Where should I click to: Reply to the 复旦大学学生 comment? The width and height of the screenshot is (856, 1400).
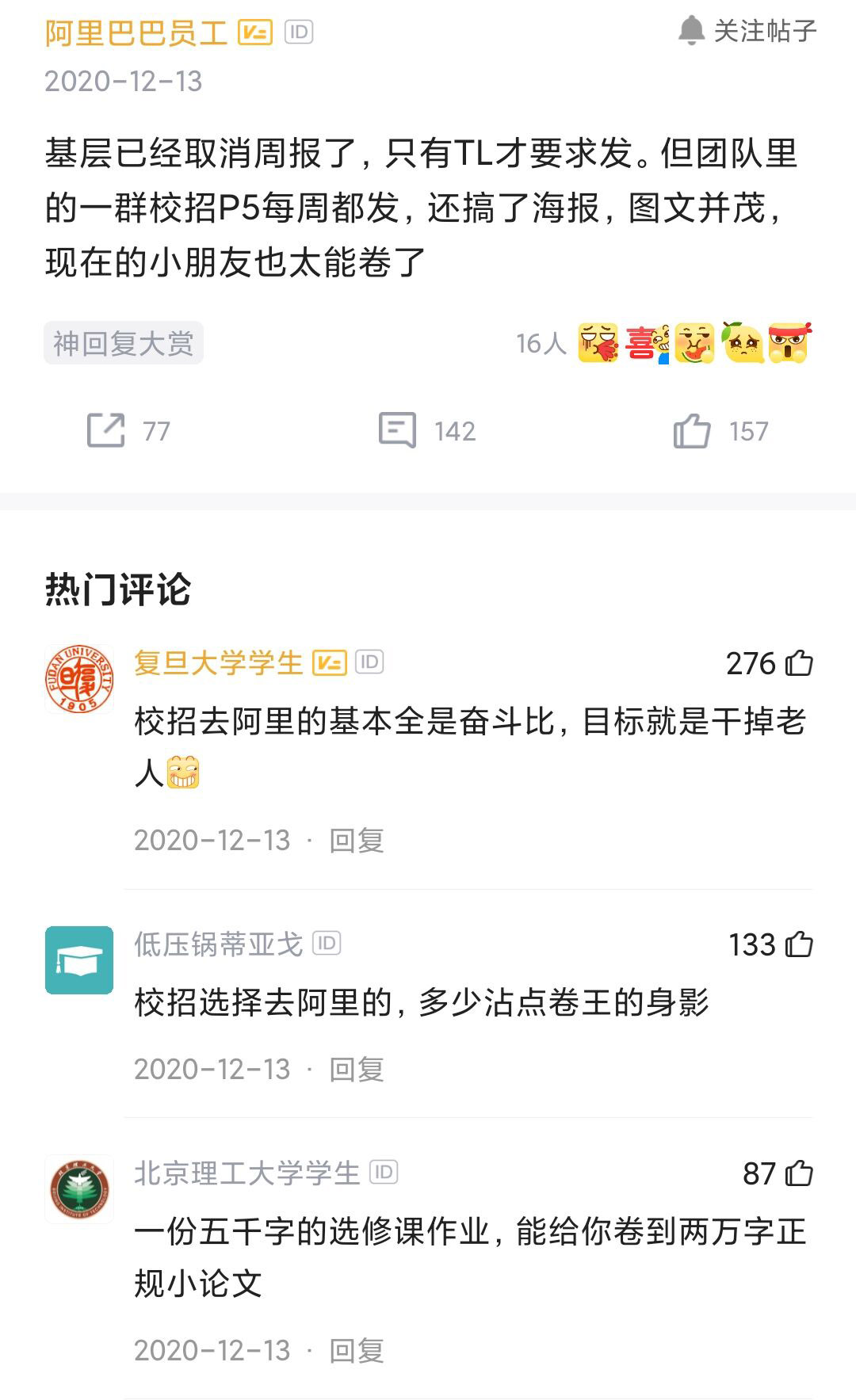357,841
